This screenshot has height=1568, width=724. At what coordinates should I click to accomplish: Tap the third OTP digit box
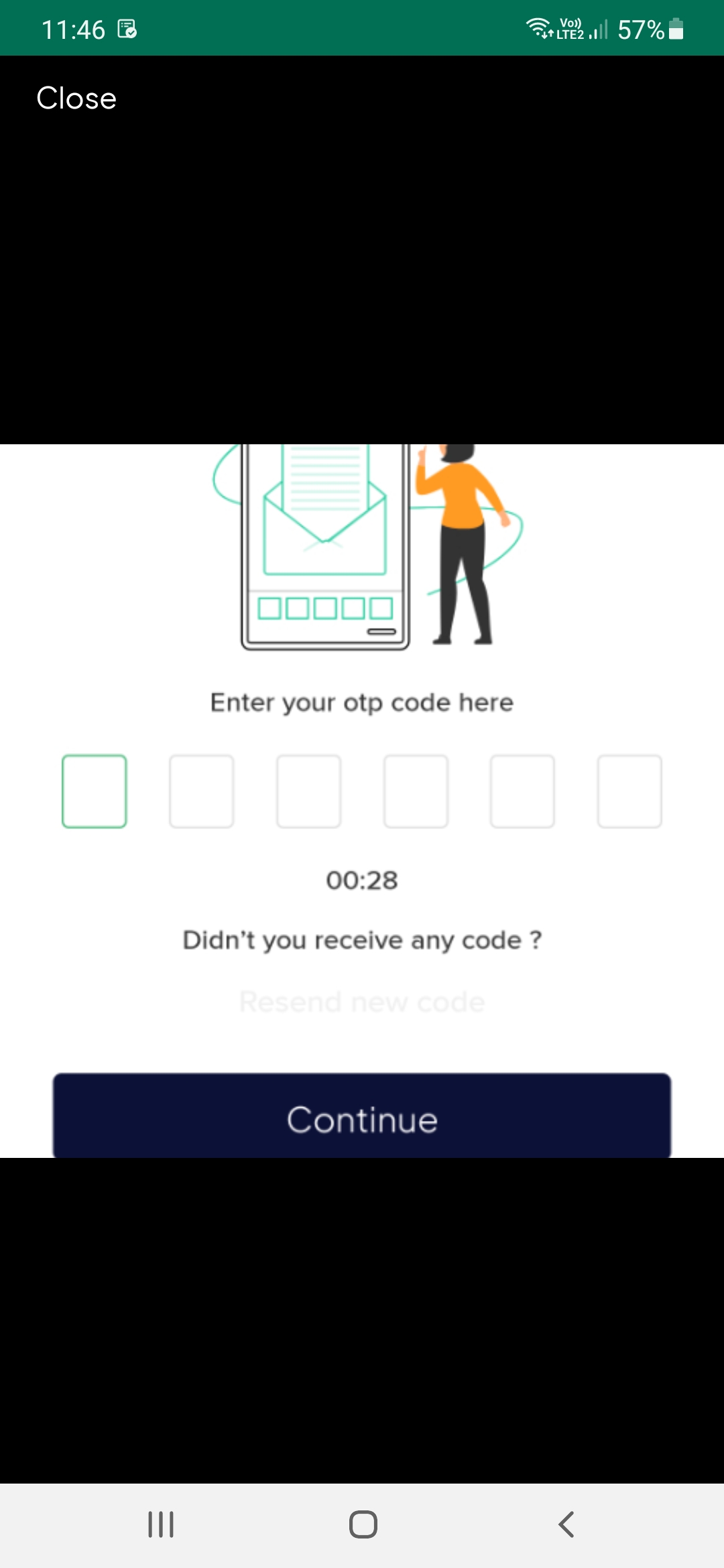pos(309,791)
